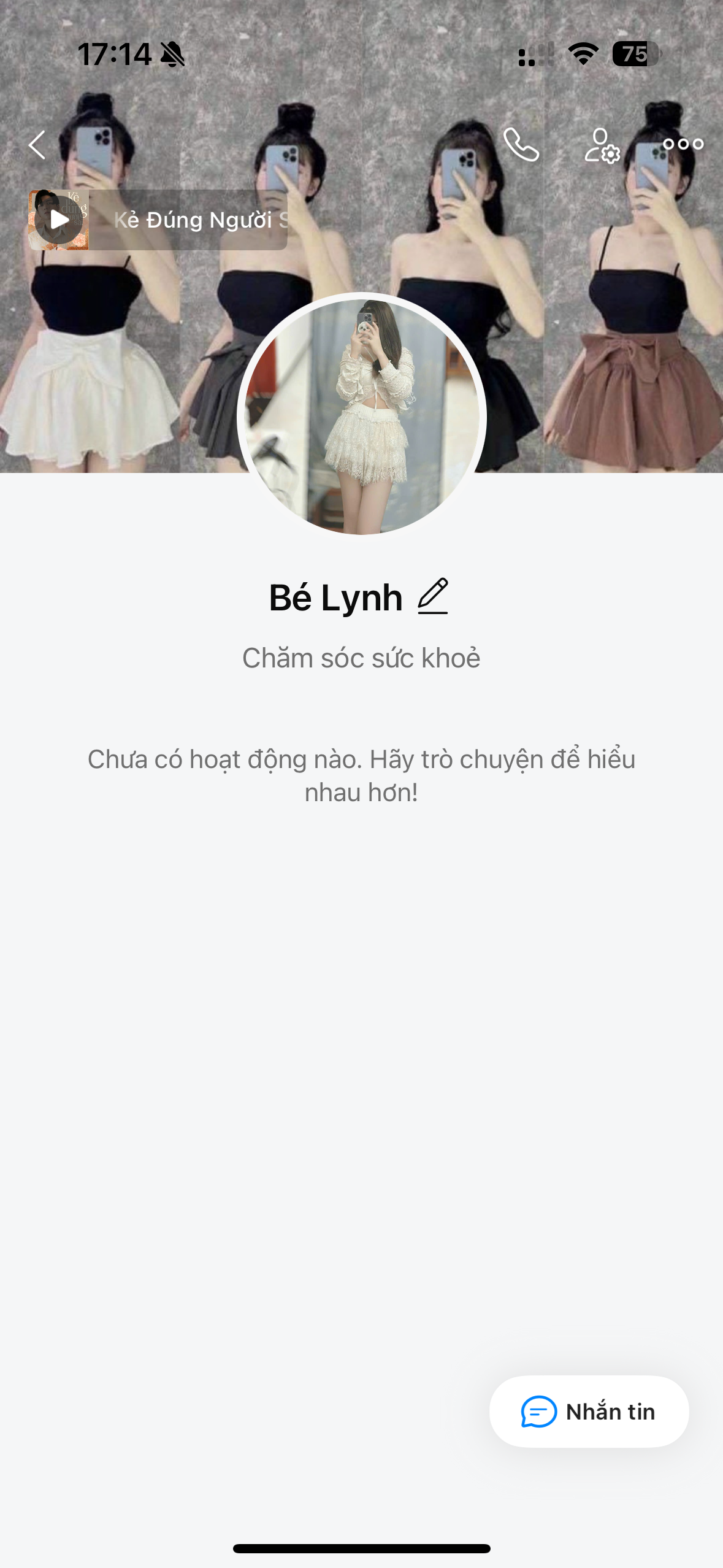Image resolution: width=723 pixels, height=1568 pixels.
Task: Play the song Kẻ Đúng Người
Action: click(59, 220)
